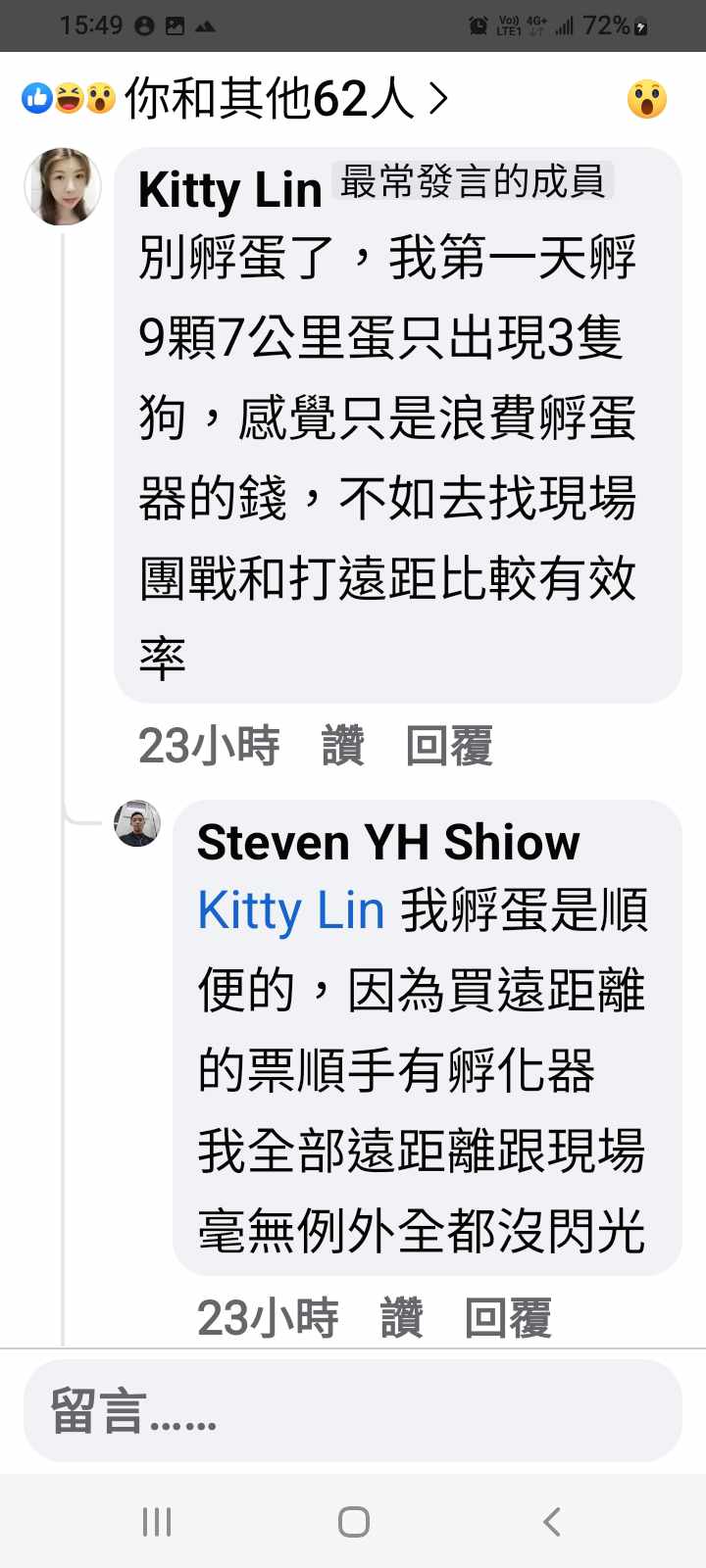Open Kitty Lin's profile picture

[x=63, y=187]
